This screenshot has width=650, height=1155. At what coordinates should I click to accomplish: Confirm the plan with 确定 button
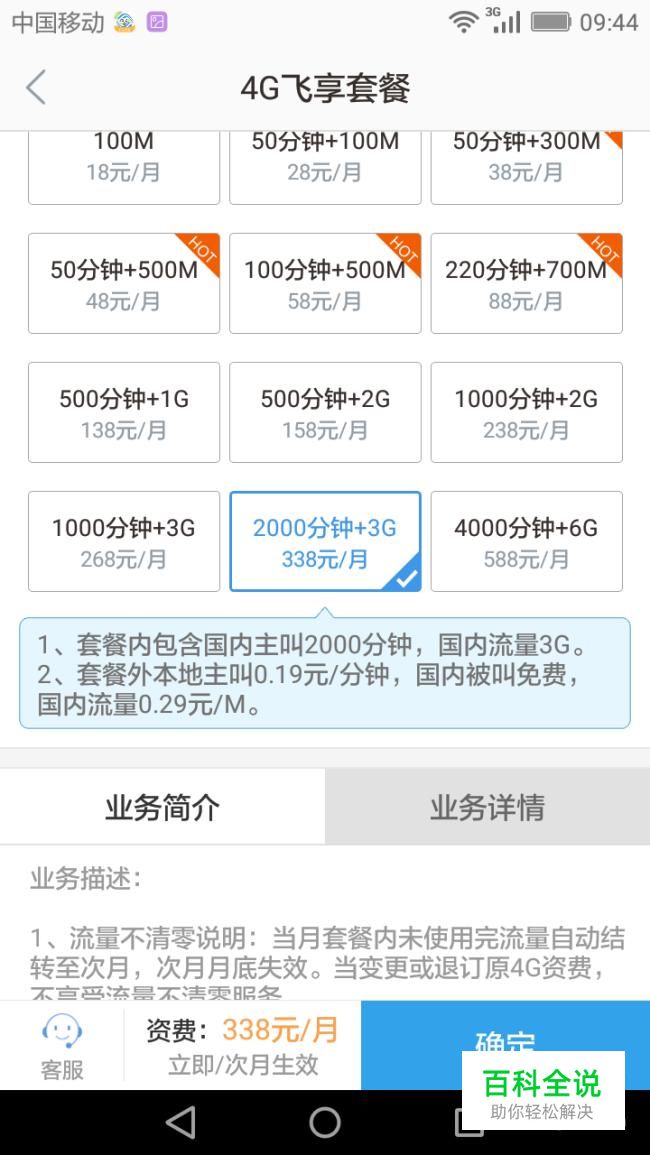(x=506, y=1045)
